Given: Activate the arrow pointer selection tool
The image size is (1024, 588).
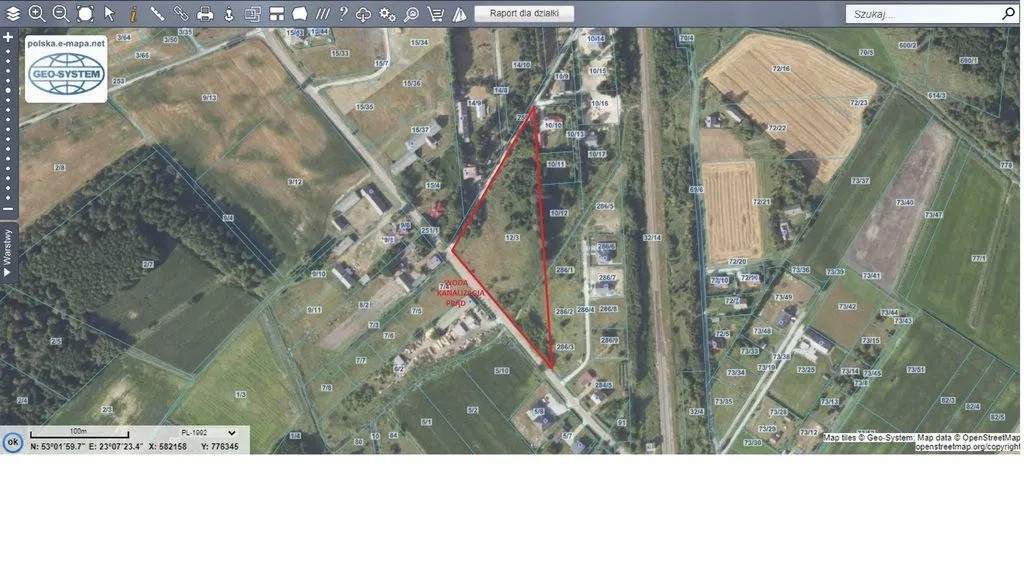Looking at the screenshot, I should pyautogui.click(x=109, y=14).
